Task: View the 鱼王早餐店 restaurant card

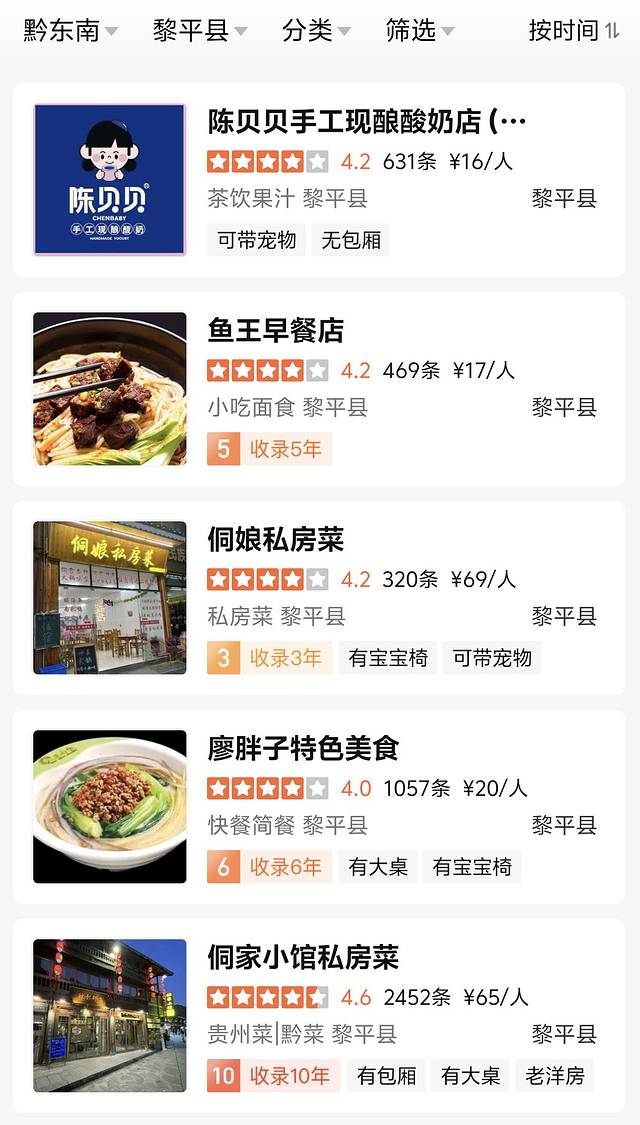Action: point(276,330)
